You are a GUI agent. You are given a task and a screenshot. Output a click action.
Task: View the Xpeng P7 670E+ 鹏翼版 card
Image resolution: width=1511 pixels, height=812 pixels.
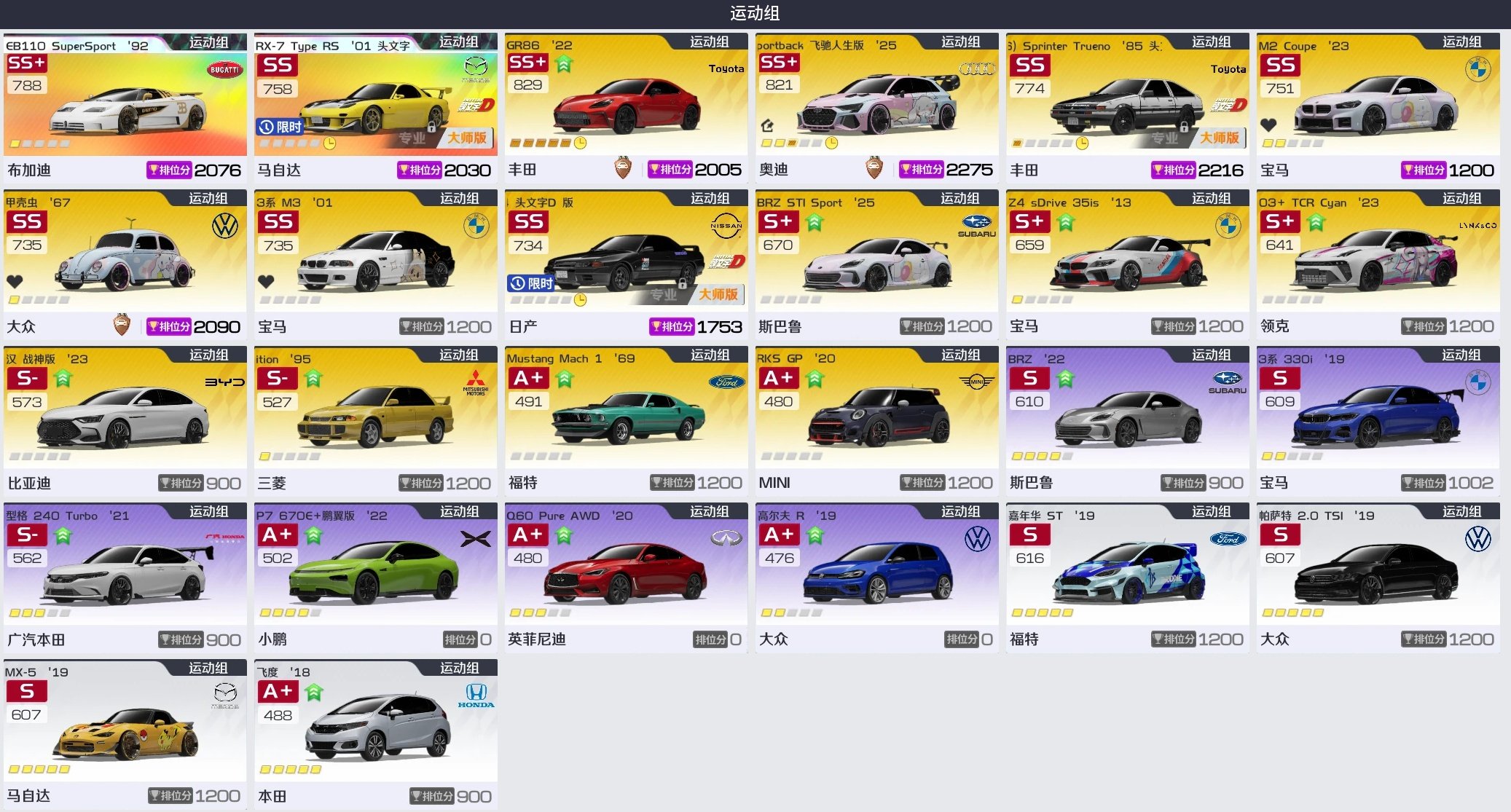coord(376,577)
